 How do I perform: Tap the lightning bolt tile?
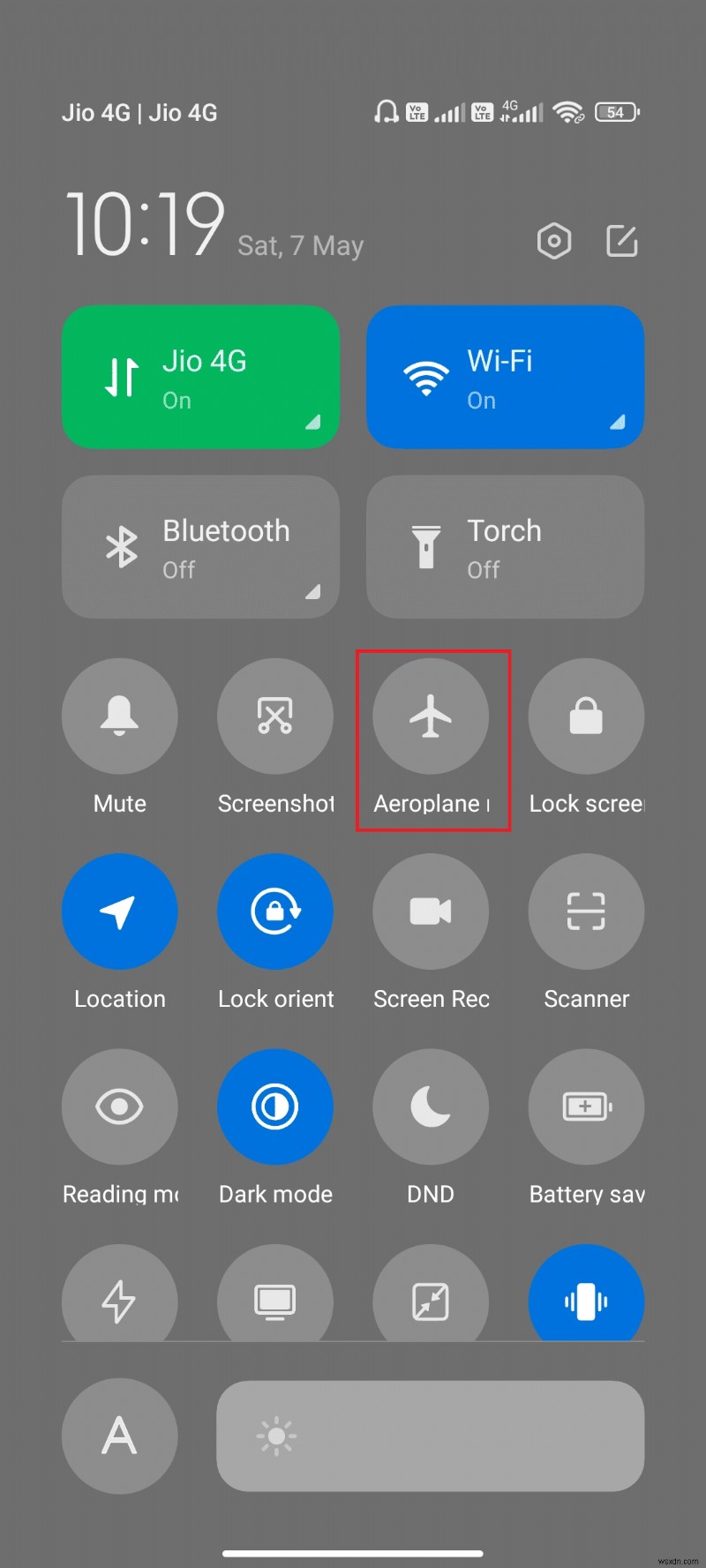[120, 1294]
